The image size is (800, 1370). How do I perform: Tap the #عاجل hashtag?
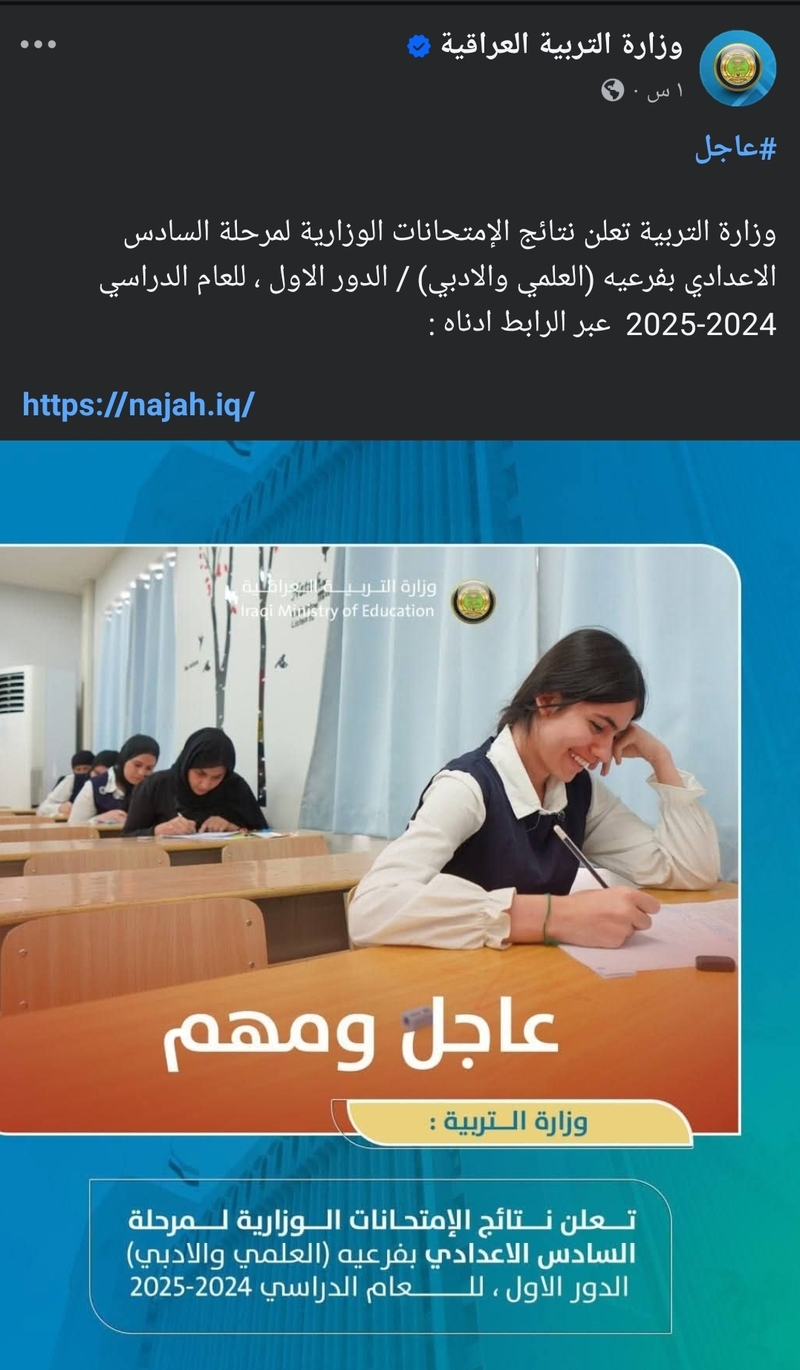736,149
